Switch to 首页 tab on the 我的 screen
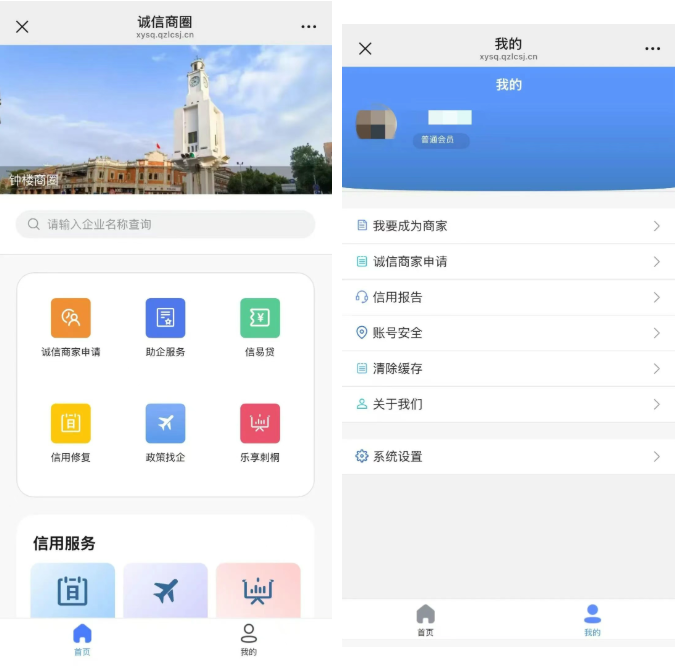Screen dimensions: 675x666 [x=425, y=620]
